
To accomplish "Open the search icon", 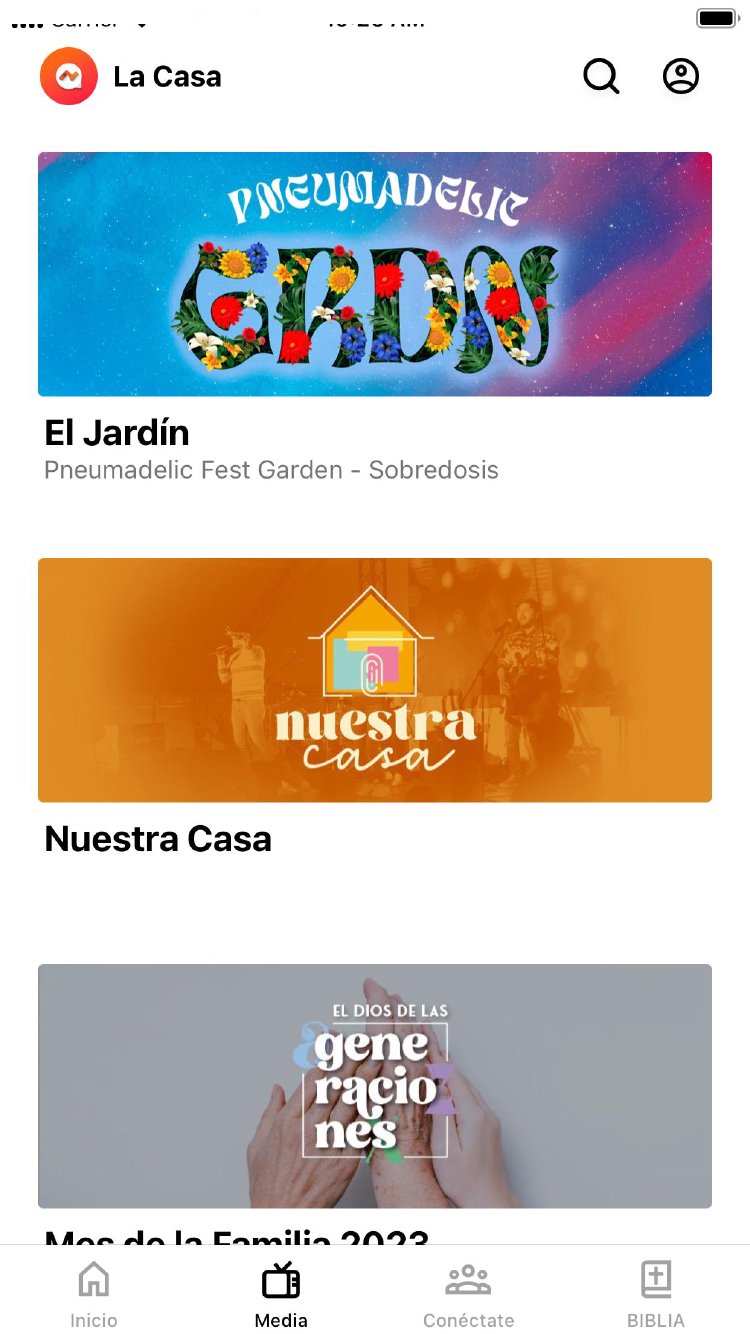I will click(601, 77).
